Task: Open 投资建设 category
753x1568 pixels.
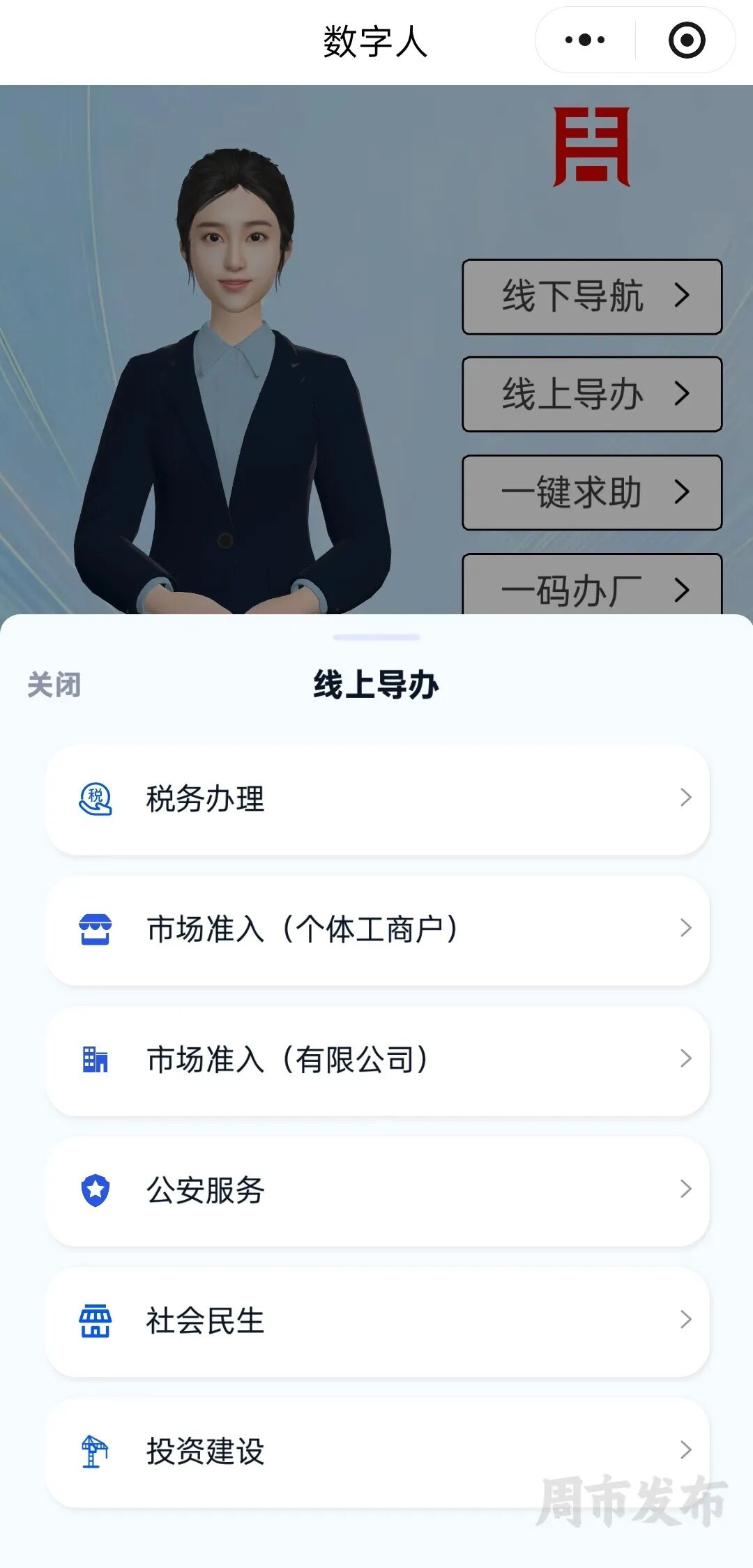Action: (377, 1452)
